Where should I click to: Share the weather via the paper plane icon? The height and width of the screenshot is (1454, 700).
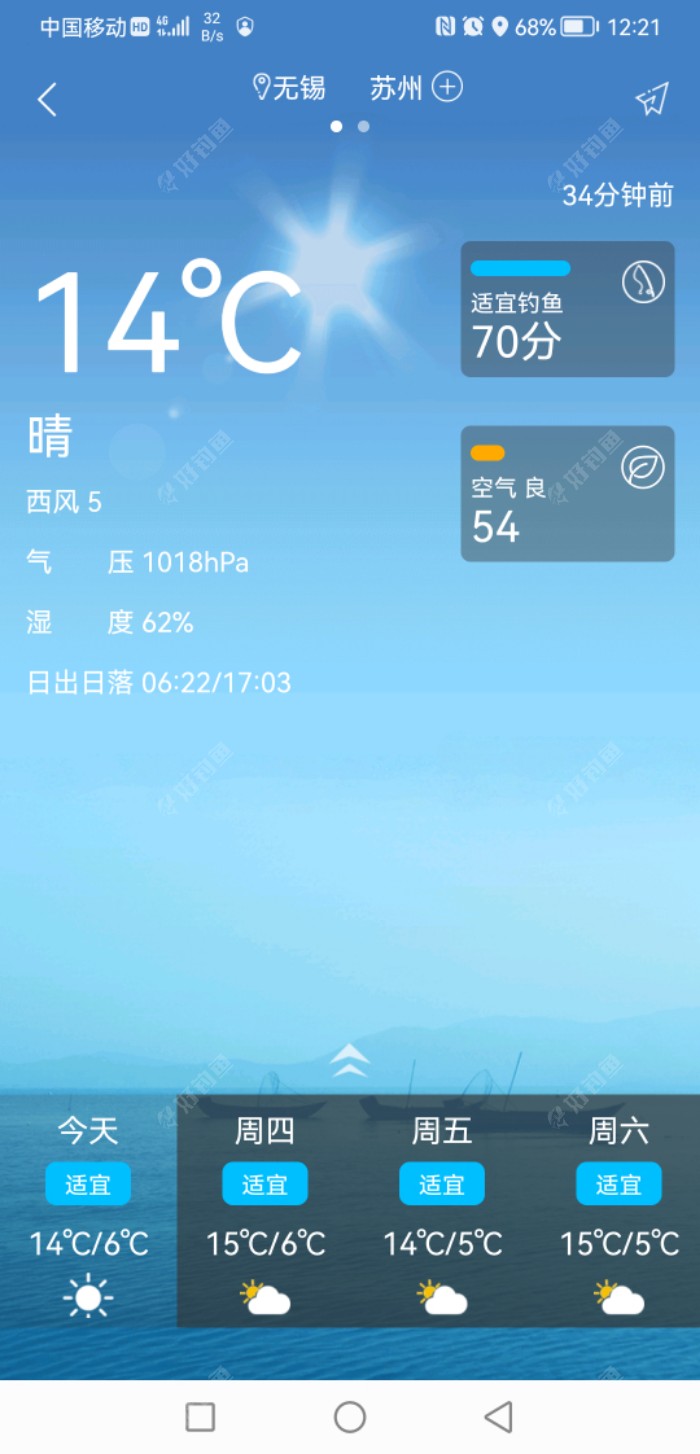[652, 99]
